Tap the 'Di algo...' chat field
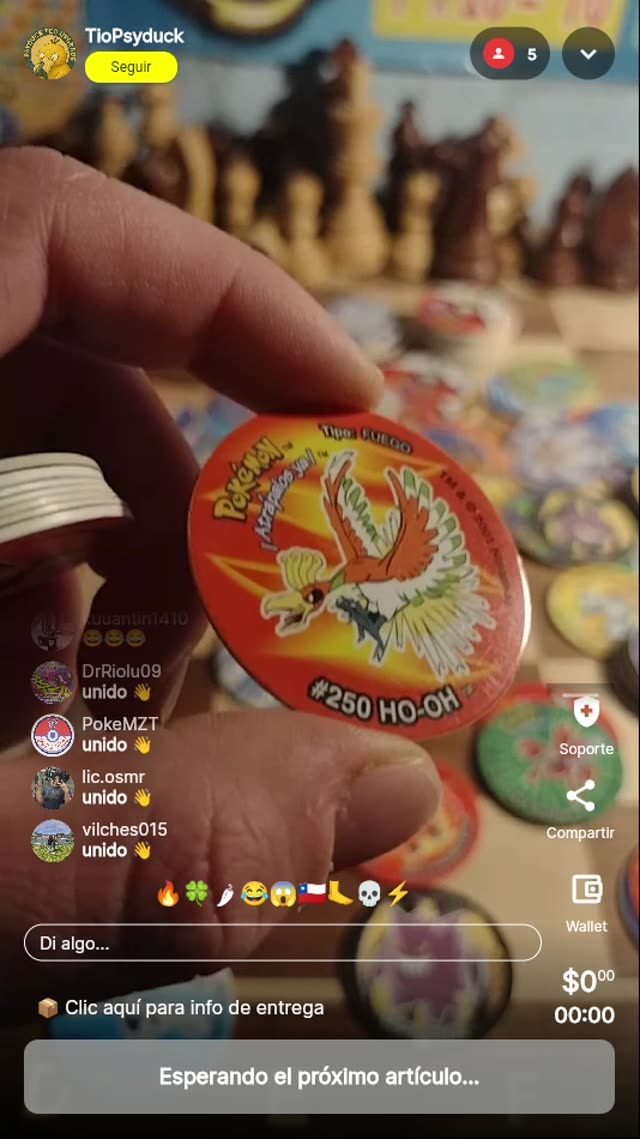Image resolution: width=640 pixels, height=1139 pixels. 282,943
